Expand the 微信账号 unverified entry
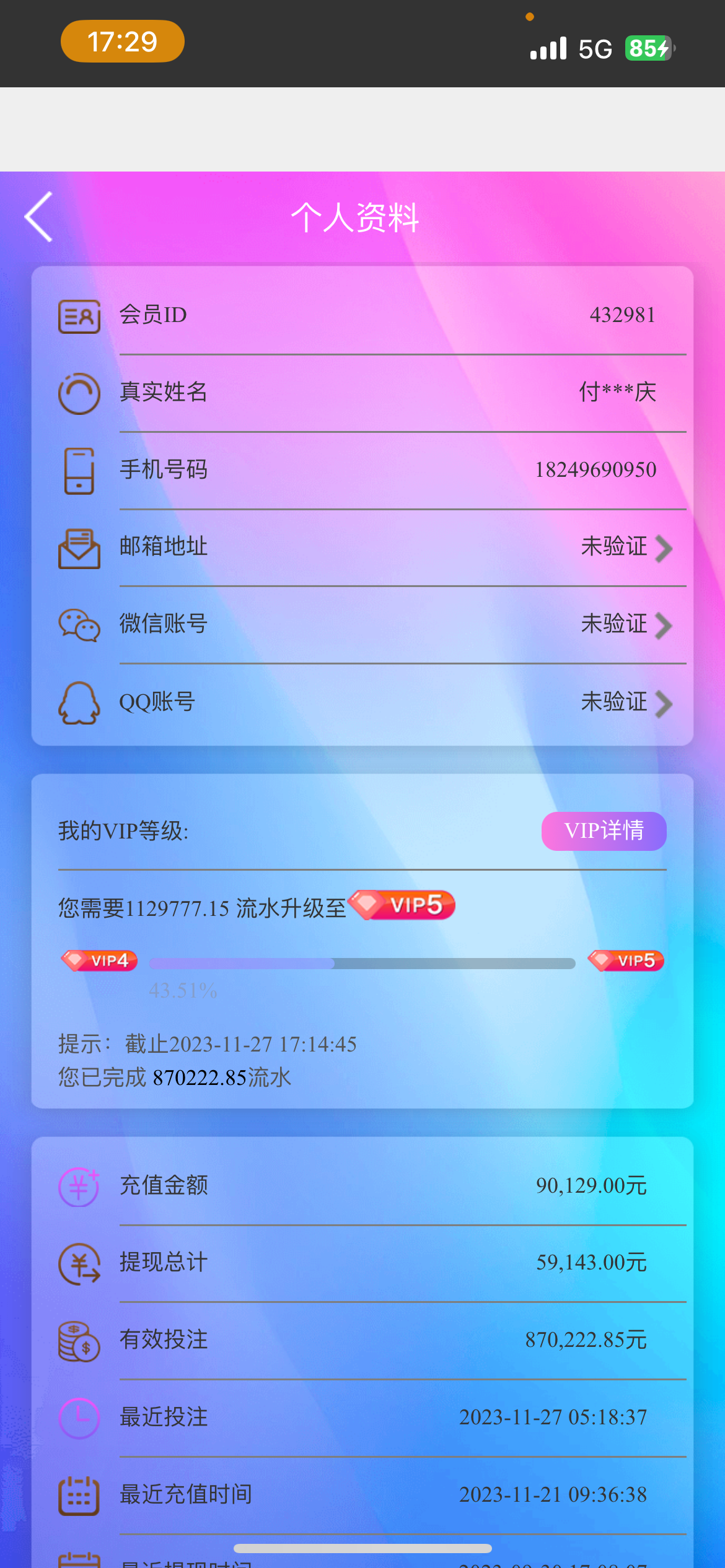The width and height of the screenshot is (725, 1568). click(664, 625)
